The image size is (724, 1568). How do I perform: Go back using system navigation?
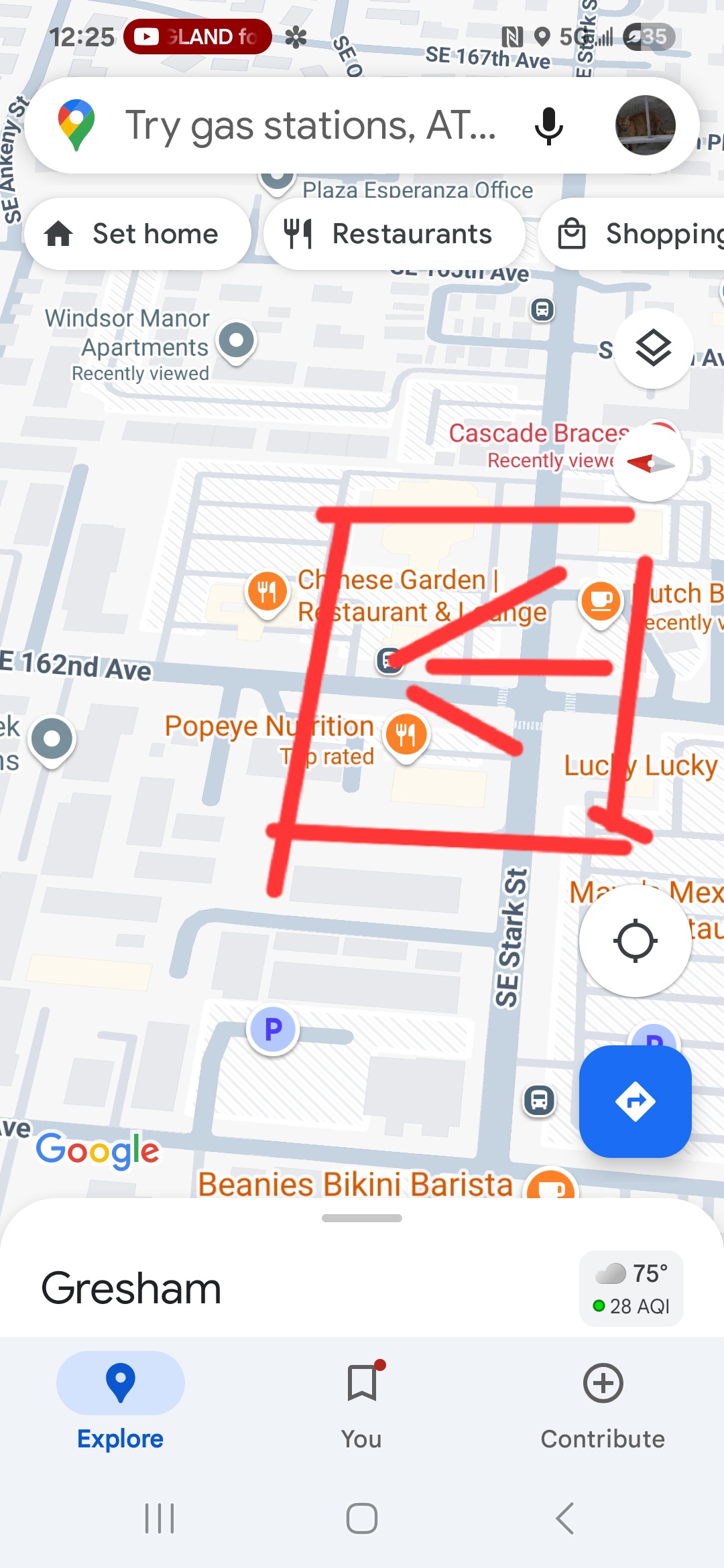(x=564, y=1518)
